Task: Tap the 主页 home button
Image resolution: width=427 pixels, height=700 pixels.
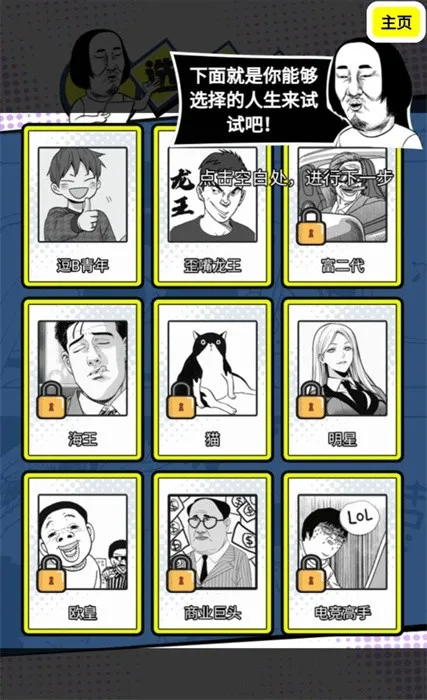Action: tap(396, 22)
